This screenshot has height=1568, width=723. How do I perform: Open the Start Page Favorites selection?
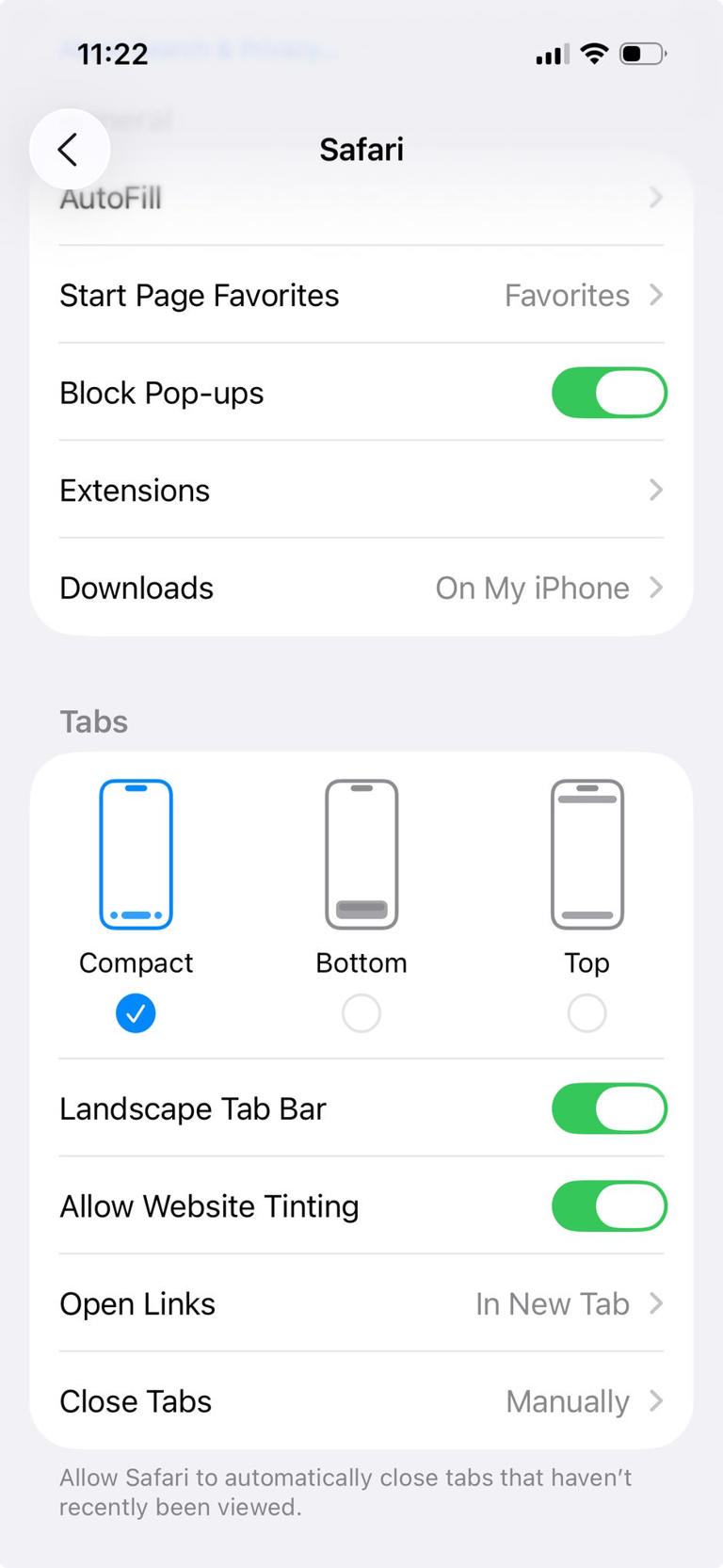pos(361,295)
